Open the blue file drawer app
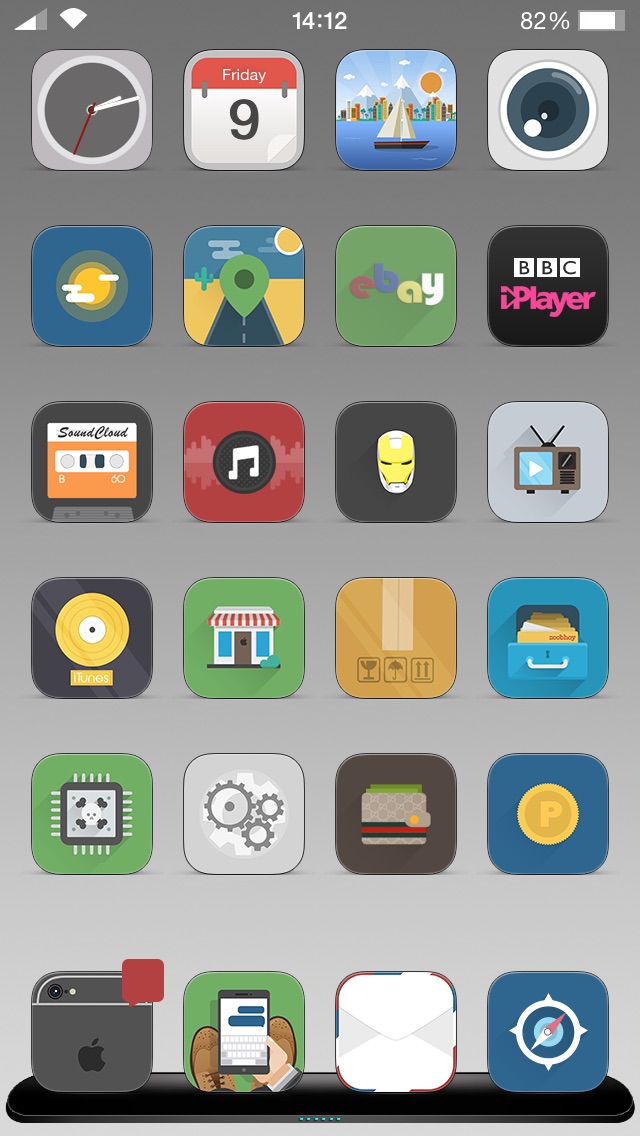Image resolution: width=640 pixels, height=1136 pixels. pos(548,638)
